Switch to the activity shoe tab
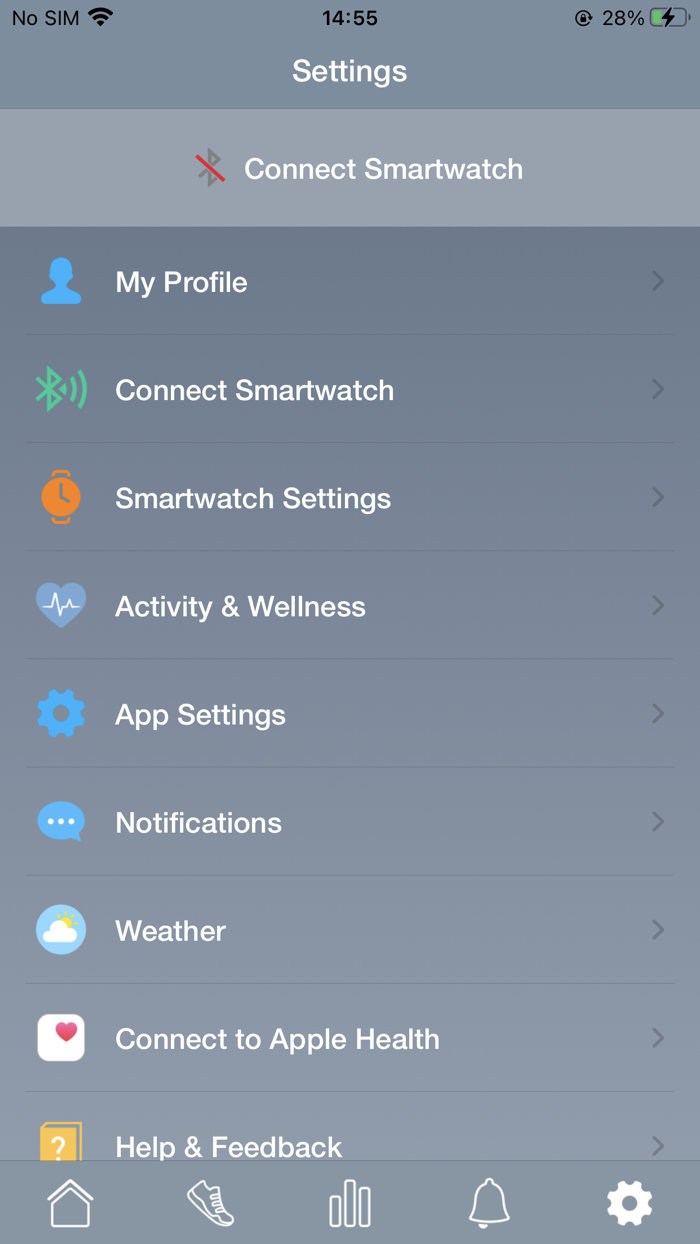The image size is (700, 1244). [210, 1203]
